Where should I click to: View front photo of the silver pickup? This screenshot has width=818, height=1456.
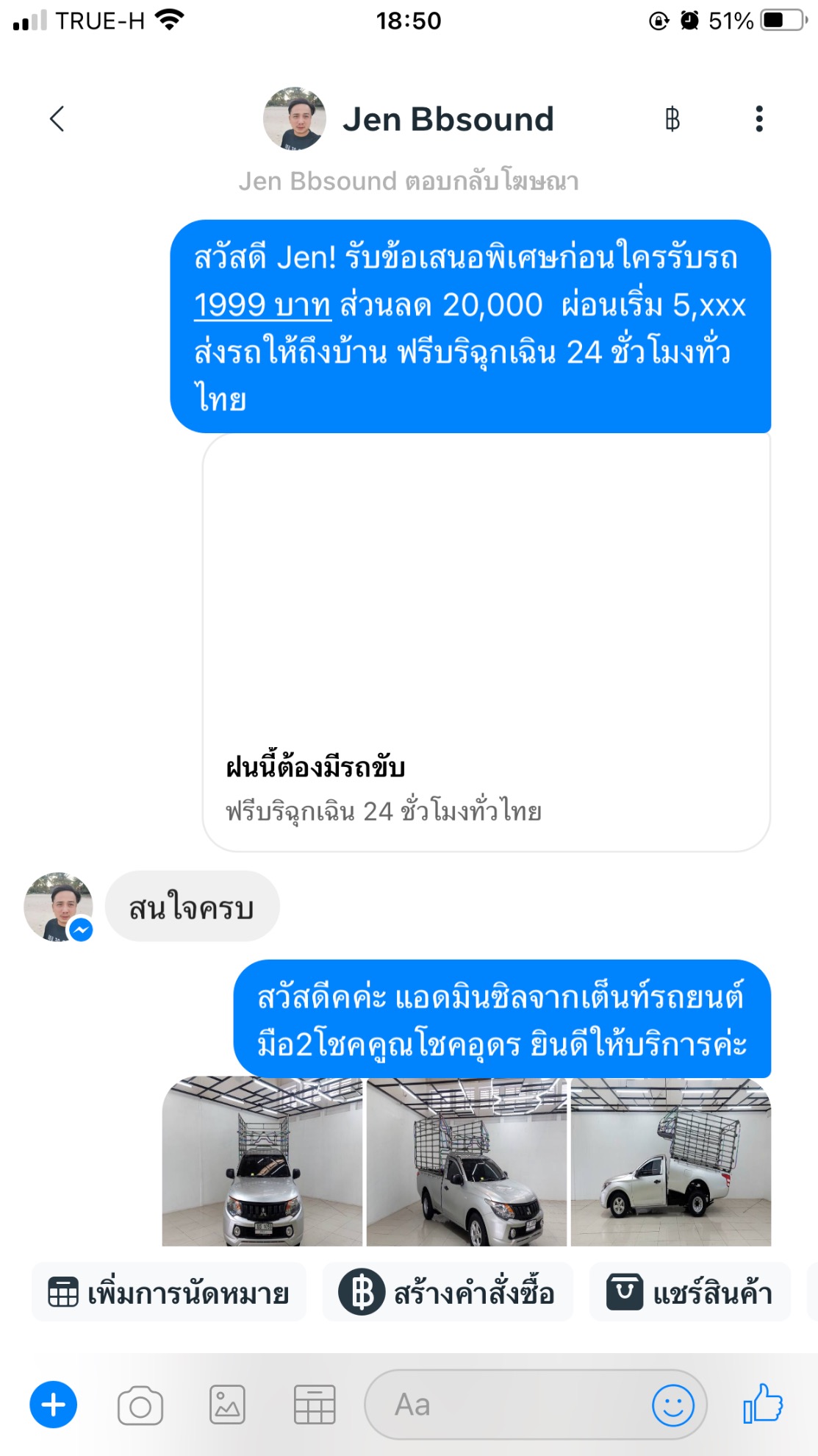[262, 1162]
